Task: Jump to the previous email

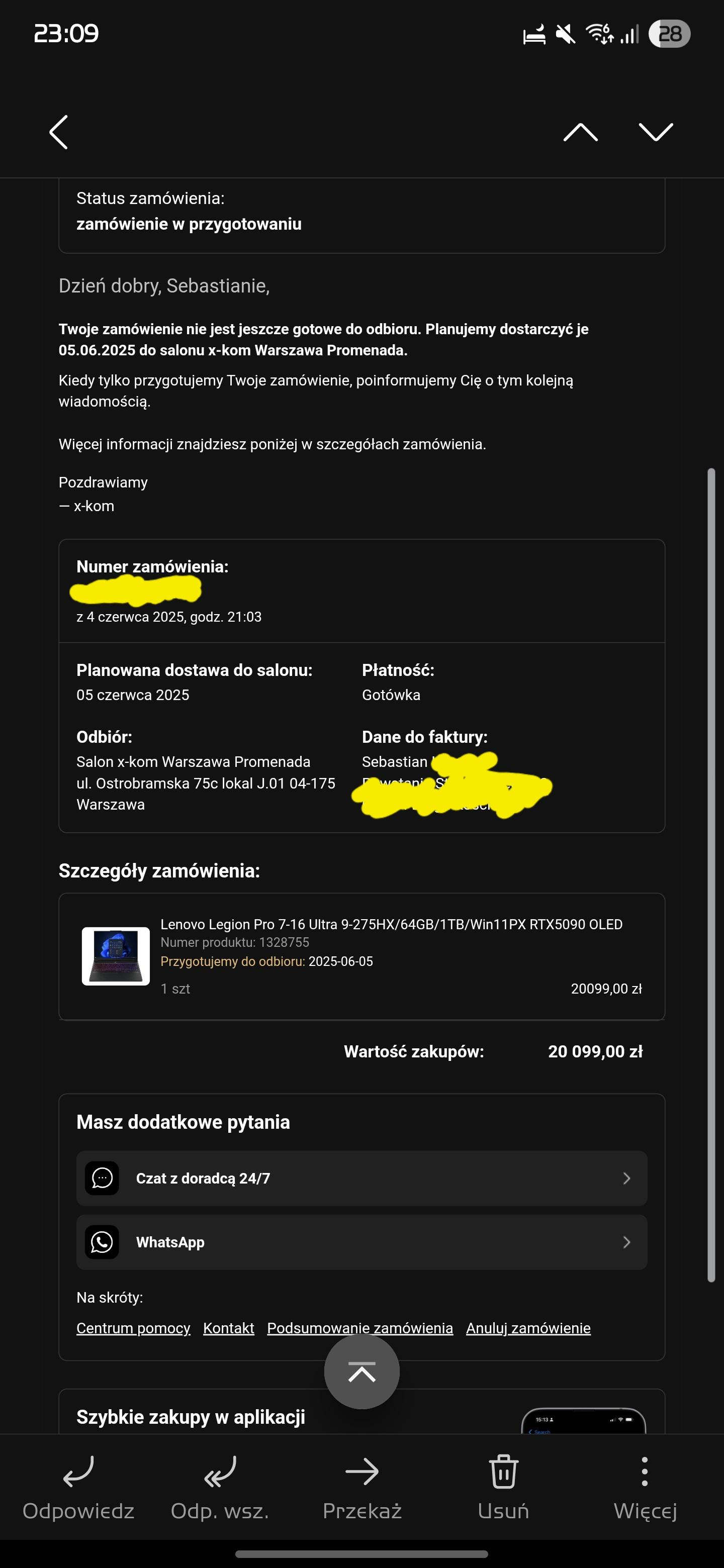Action: [x=580, y=132]
